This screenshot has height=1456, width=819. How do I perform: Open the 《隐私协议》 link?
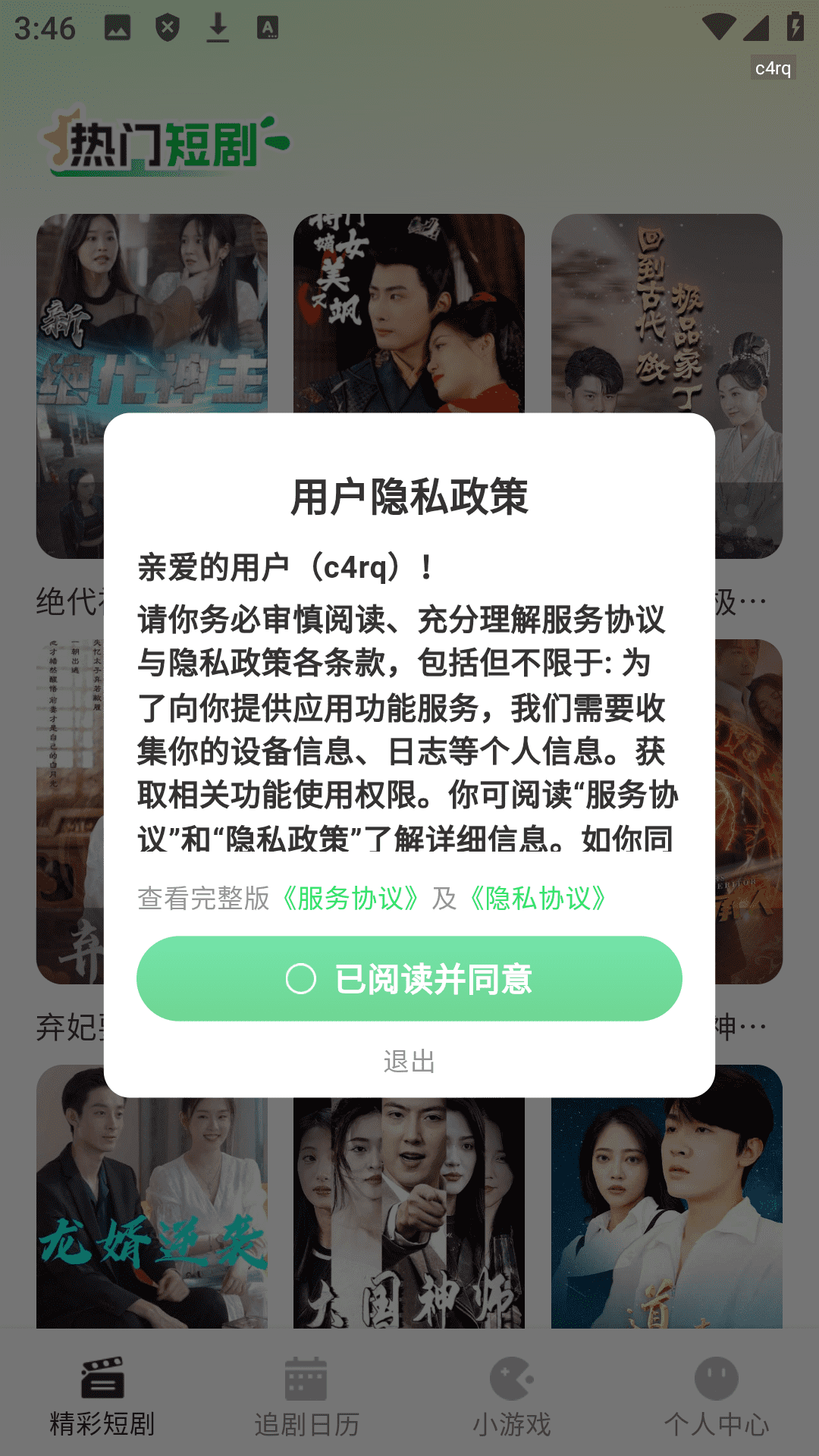pos(538,899)
